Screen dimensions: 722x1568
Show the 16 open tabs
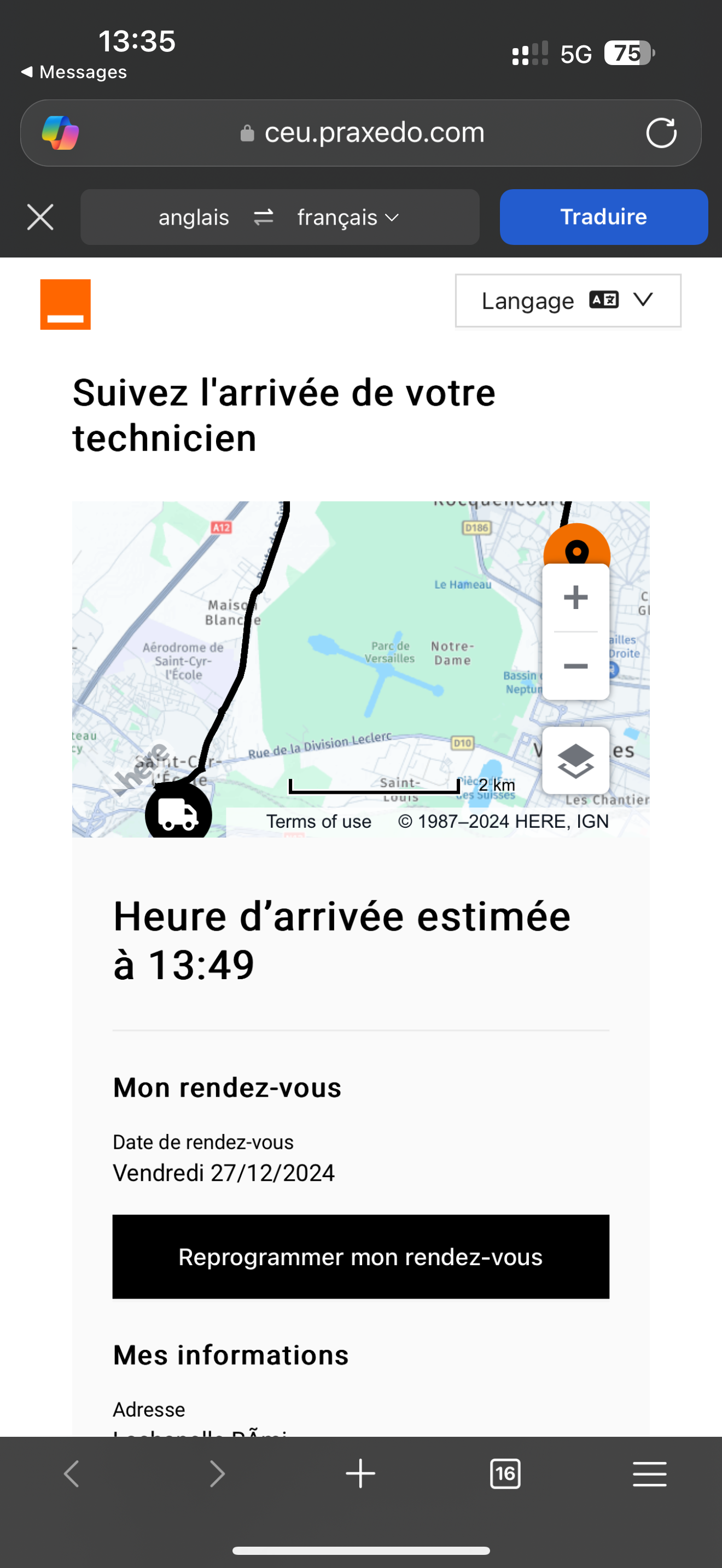tap(505, 1473)
